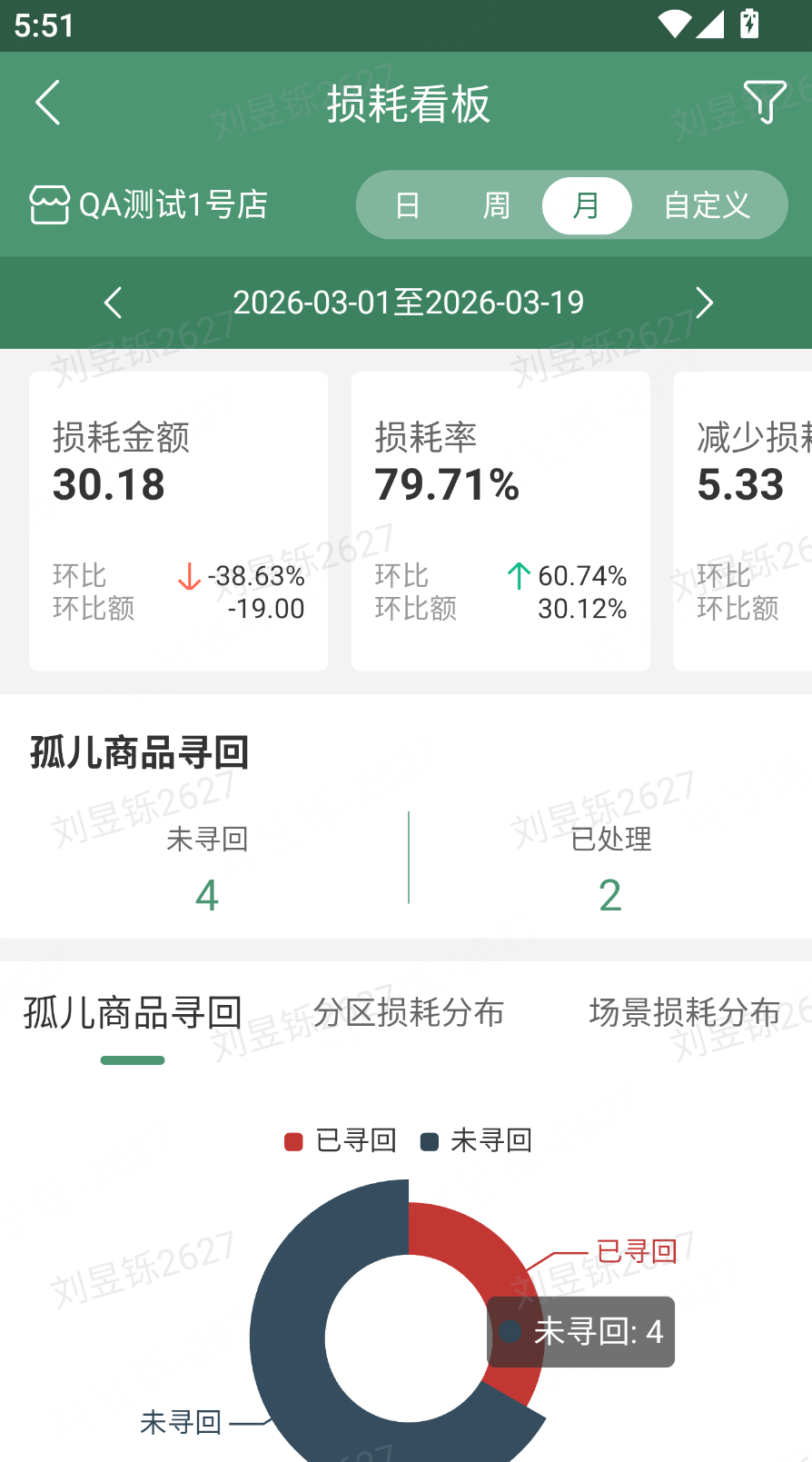Viewport: 812px width, 1462px height.
Task: Toggle 未寻回 legend item
Action: tap(476, 1140)
